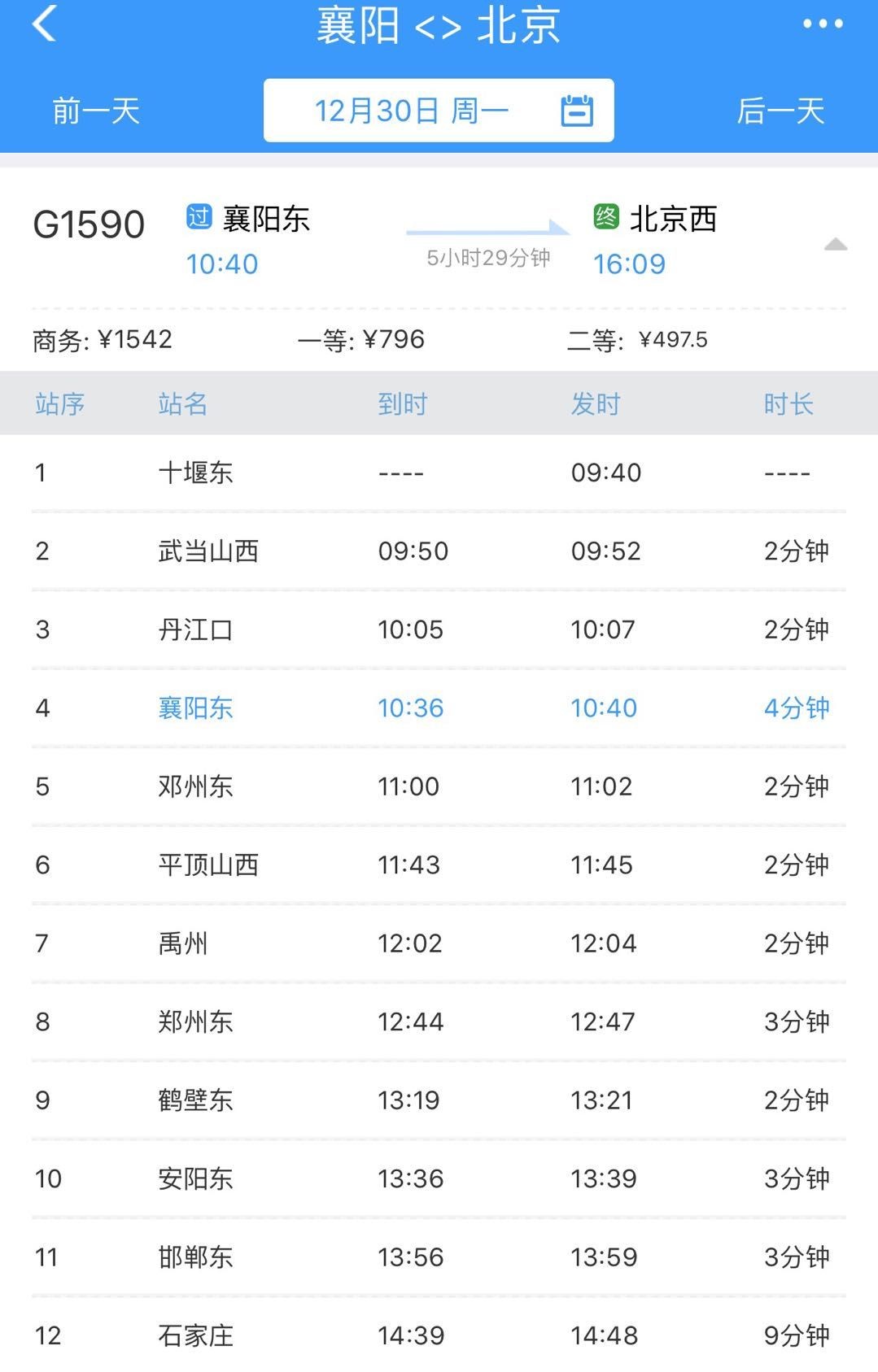Collapse the G1590 stop list arrow
Screen dimensions: 878x1372
pos(835,245)
